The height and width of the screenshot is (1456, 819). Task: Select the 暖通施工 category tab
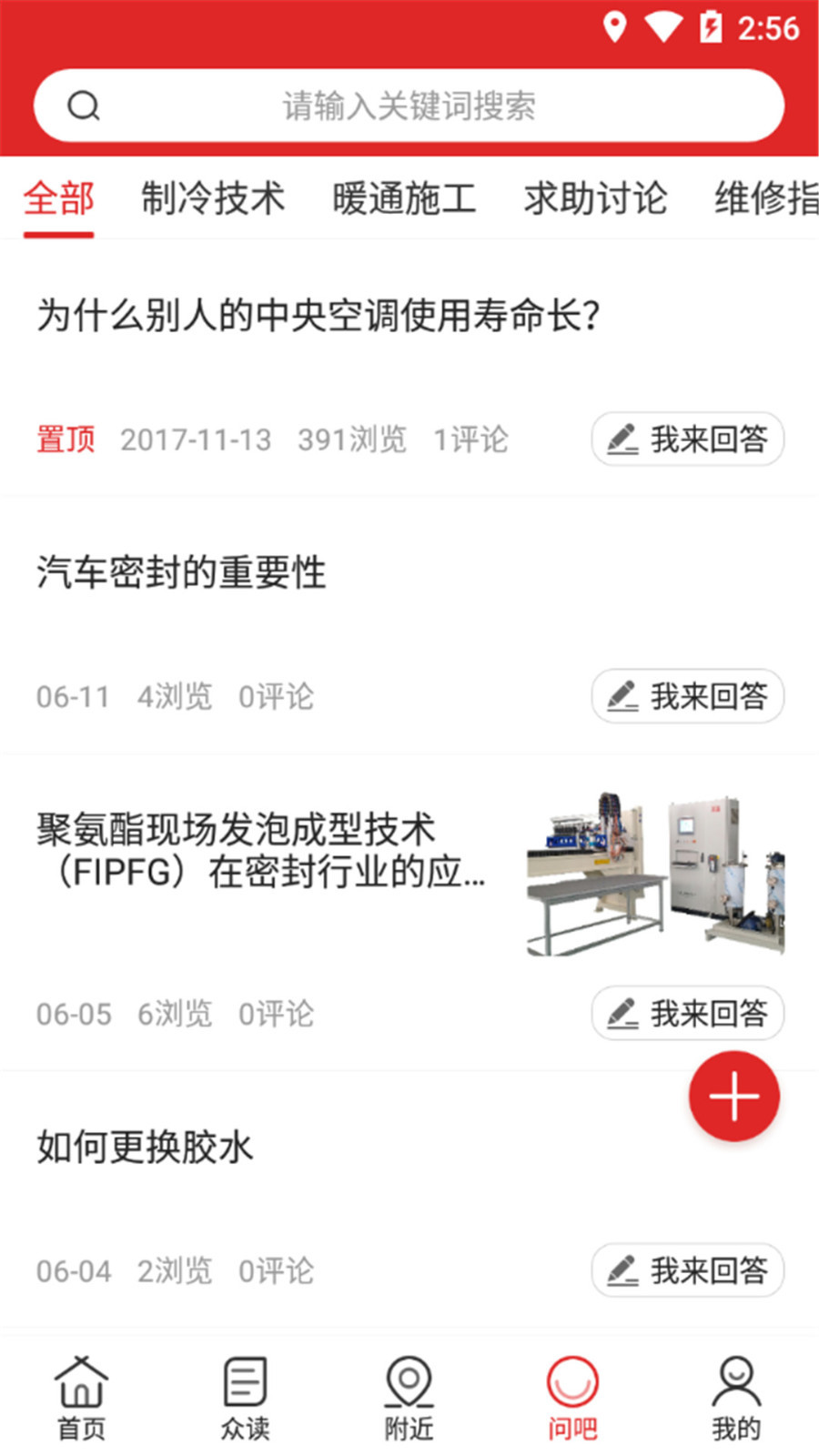(x=404, y=198)
